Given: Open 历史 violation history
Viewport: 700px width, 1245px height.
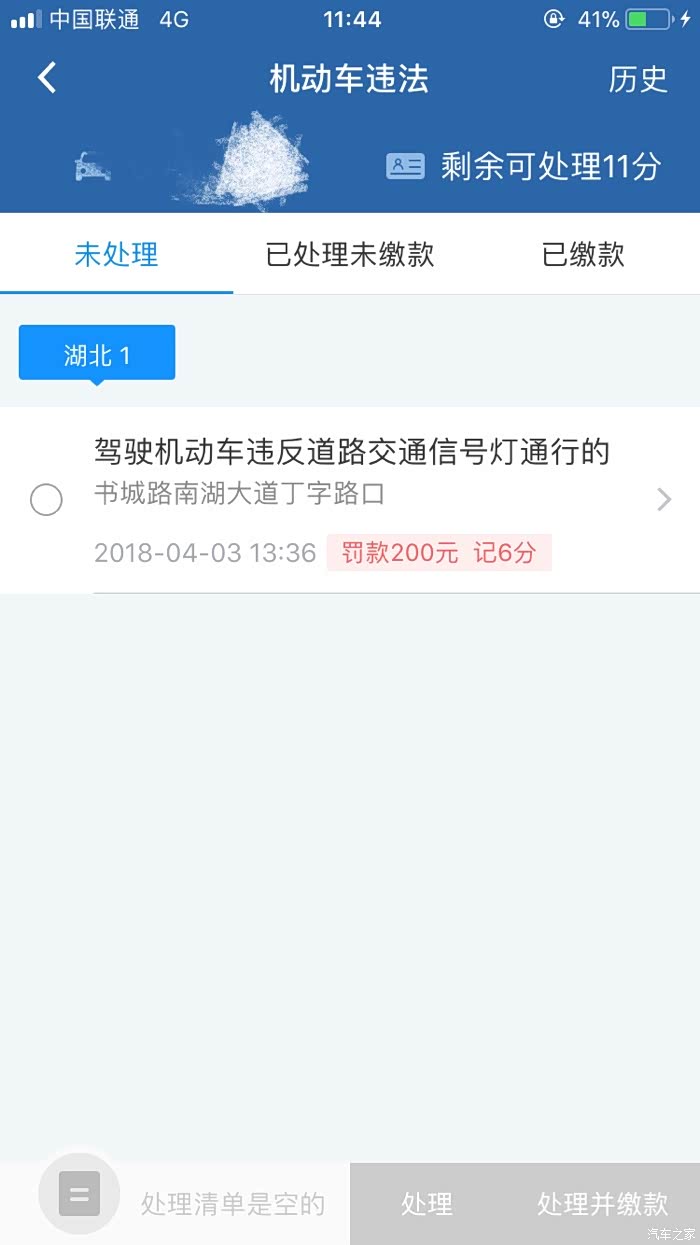Looking at the screenshot, I should click(x=638, y=79).
